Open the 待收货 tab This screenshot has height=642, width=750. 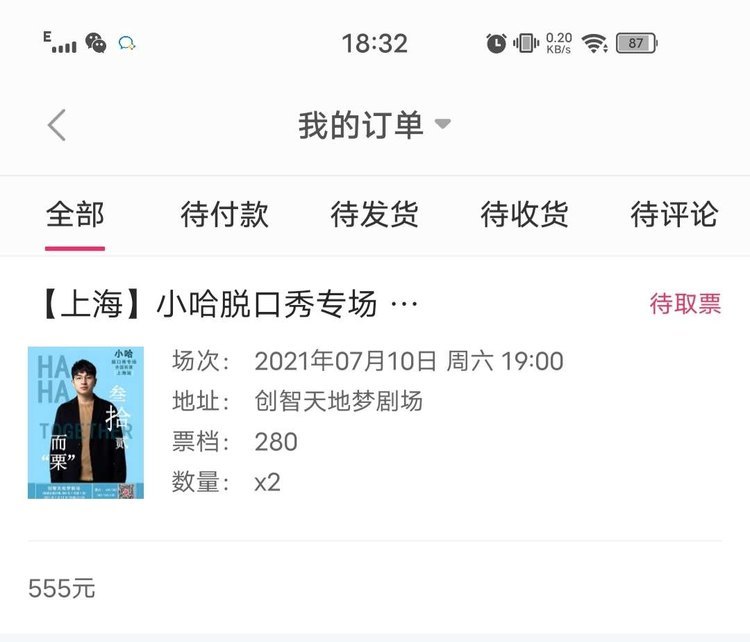point(525,214)
